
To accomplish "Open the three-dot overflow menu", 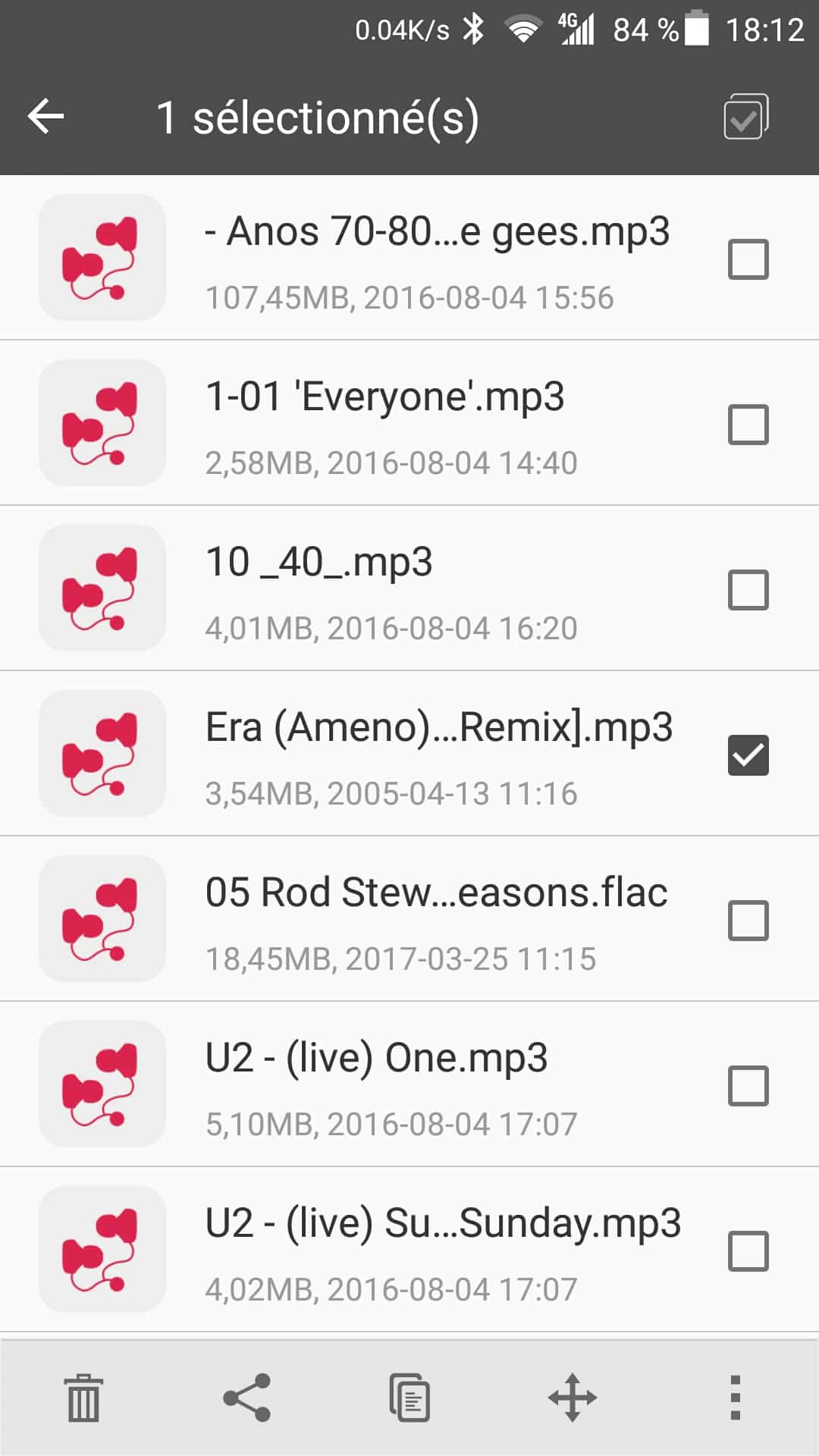I will [x=735, y=1397].
